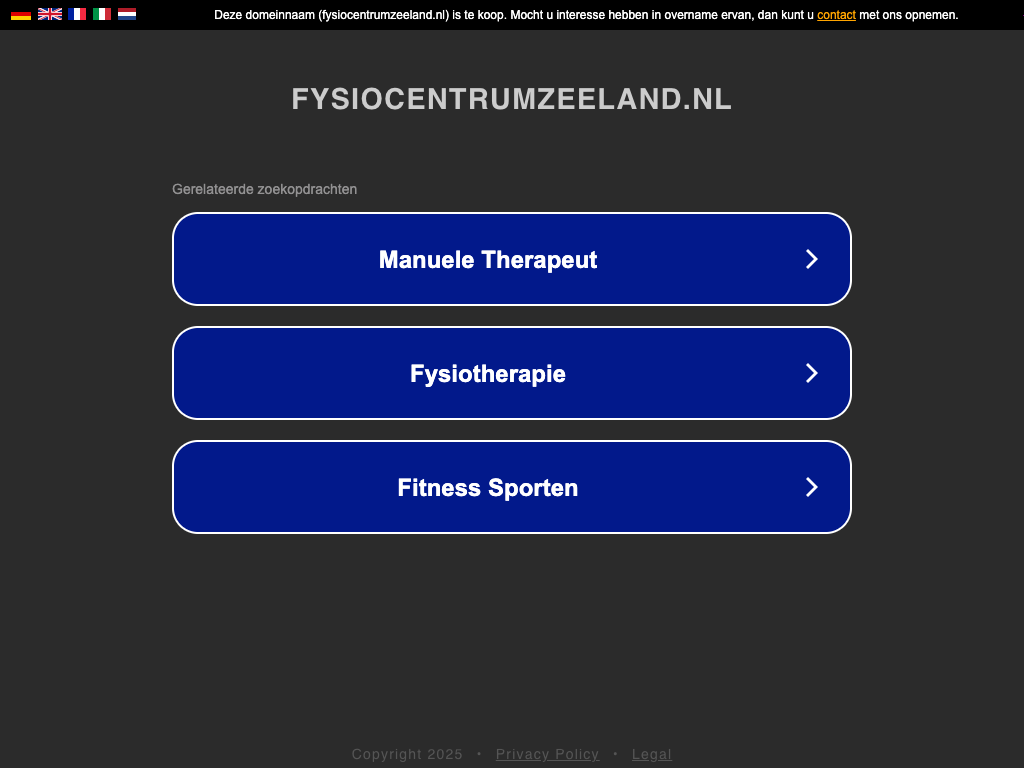Switch language to German flag
This screenshot has width=1024, height=768.
point(21,14)
